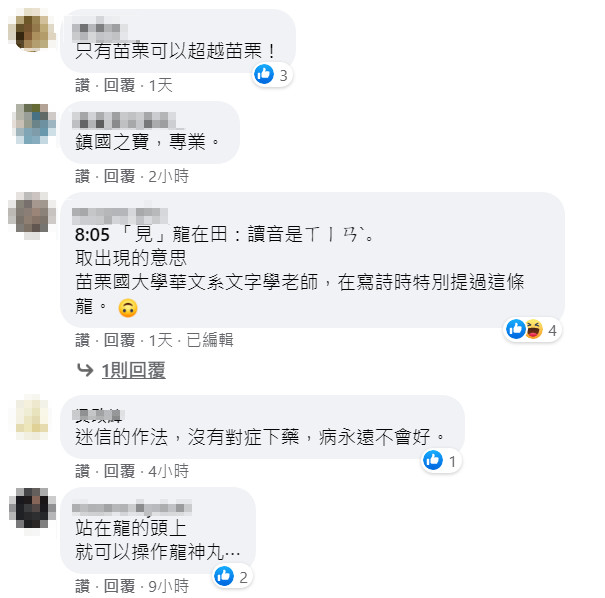Reply to the comment about 見龍在田
The height and width of the screenshot is (598, 605).
click(x=118, y=340)
